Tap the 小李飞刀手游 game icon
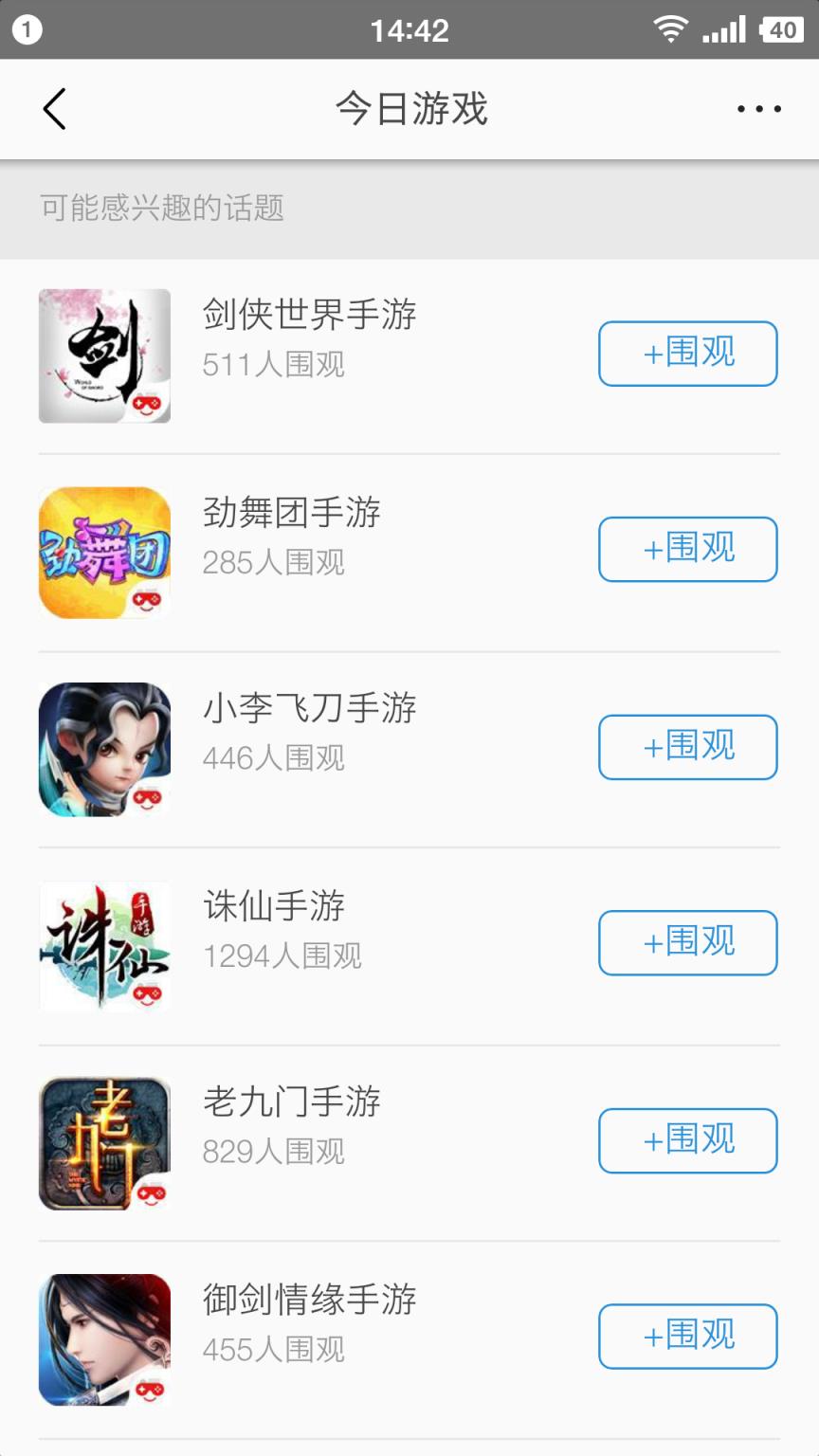This screenshot has height=1456, width=819. [104, 749]
